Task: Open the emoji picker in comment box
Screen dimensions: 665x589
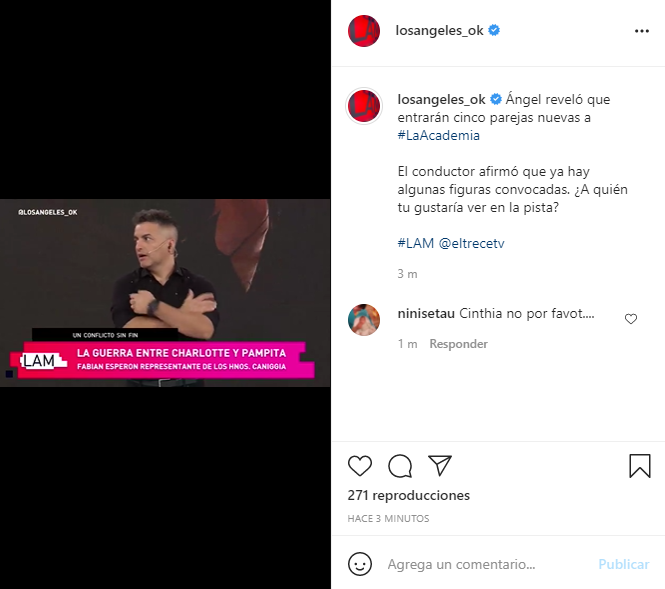Action: (360, 564)
